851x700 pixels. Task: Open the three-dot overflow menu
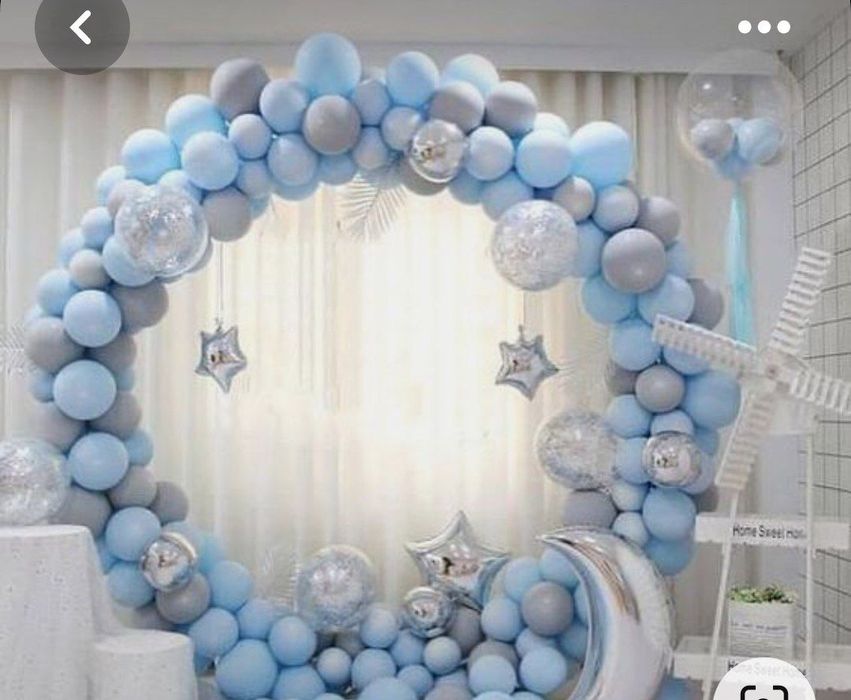(x=764, y=27)
